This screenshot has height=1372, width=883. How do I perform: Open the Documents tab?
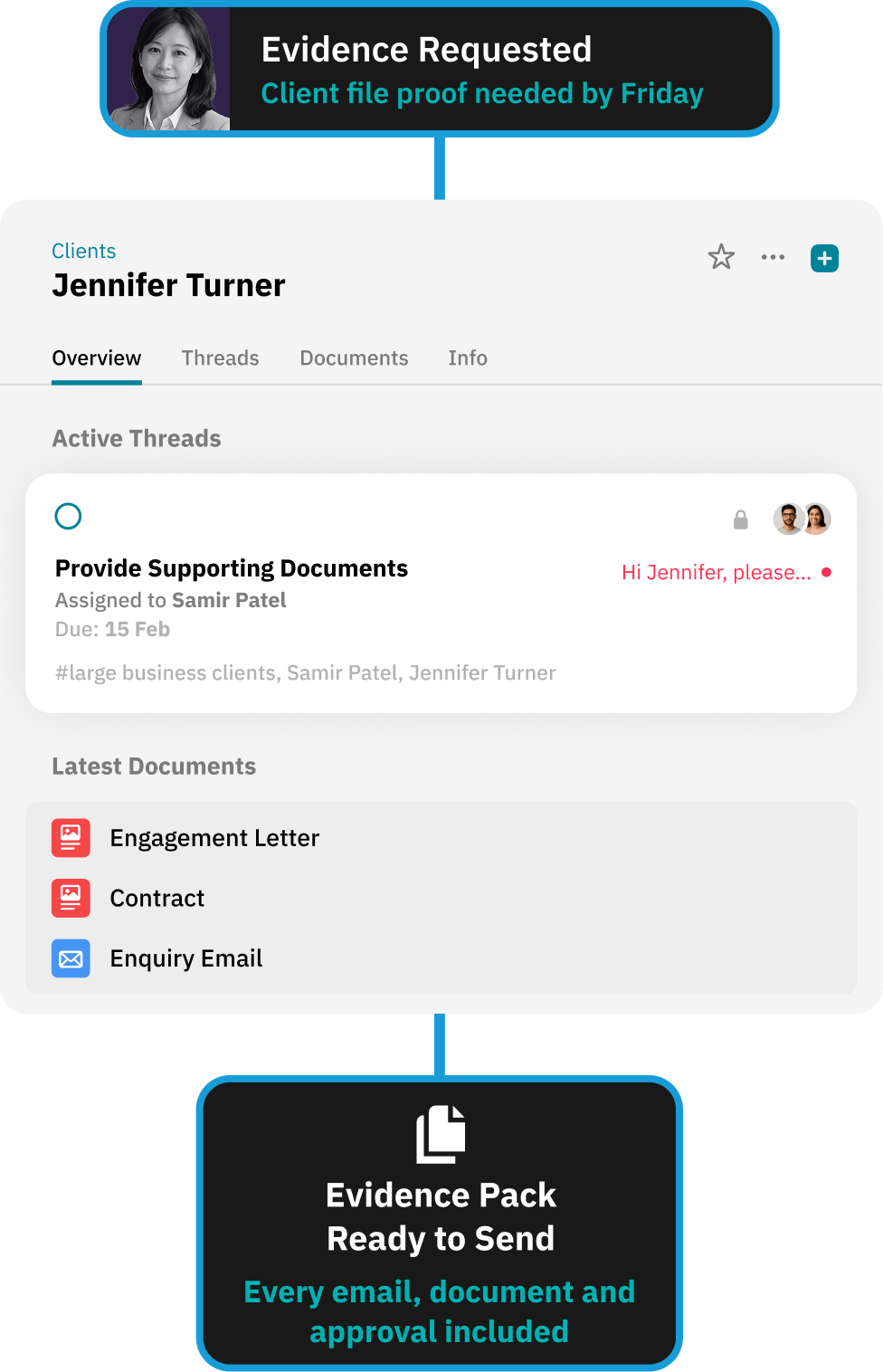click(x=354, y=358)
